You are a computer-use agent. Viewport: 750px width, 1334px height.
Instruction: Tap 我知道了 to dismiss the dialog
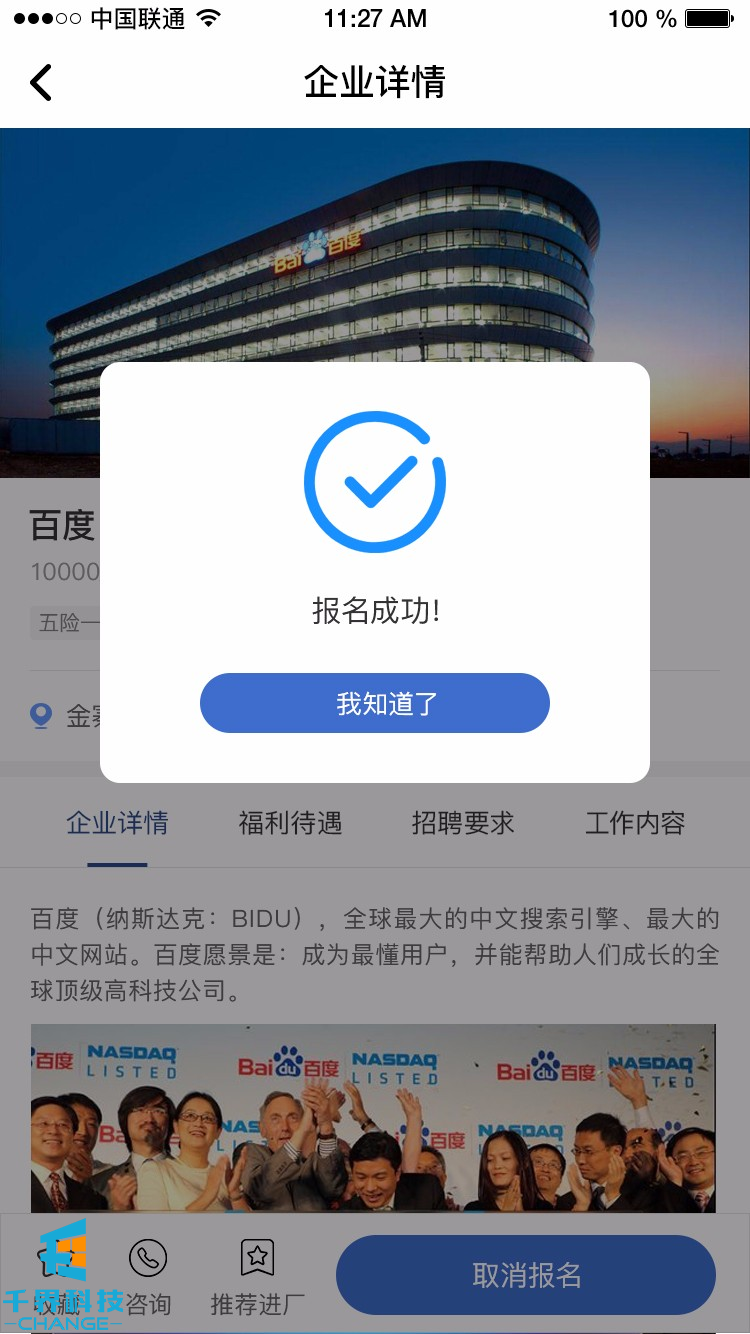(x=375, y=703)
